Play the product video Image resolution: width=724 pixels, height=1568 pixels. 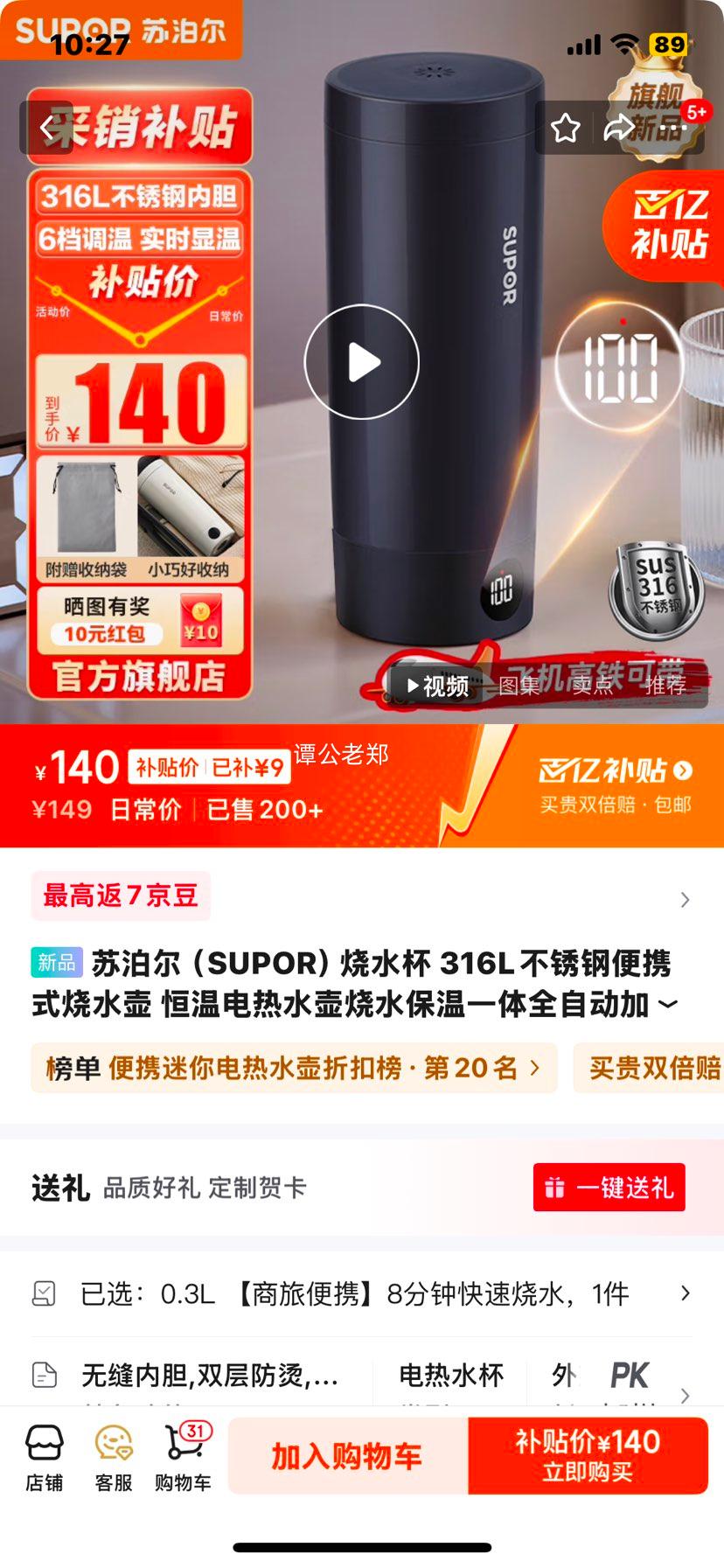362,361
